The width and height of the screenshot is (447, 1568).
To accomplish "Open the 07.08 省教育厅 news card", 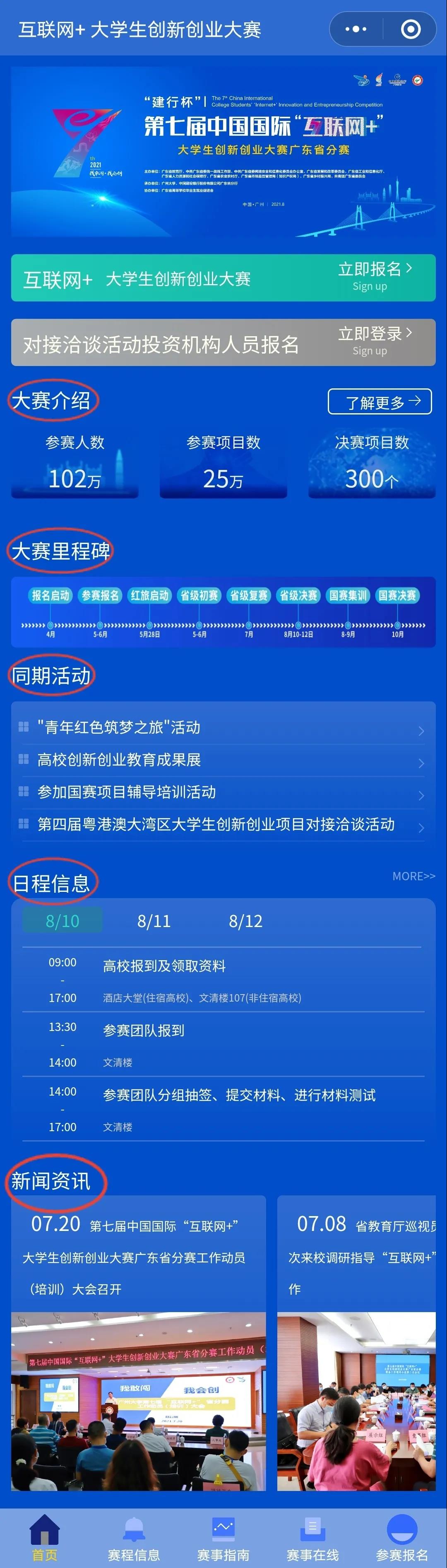I will 356,1339.
